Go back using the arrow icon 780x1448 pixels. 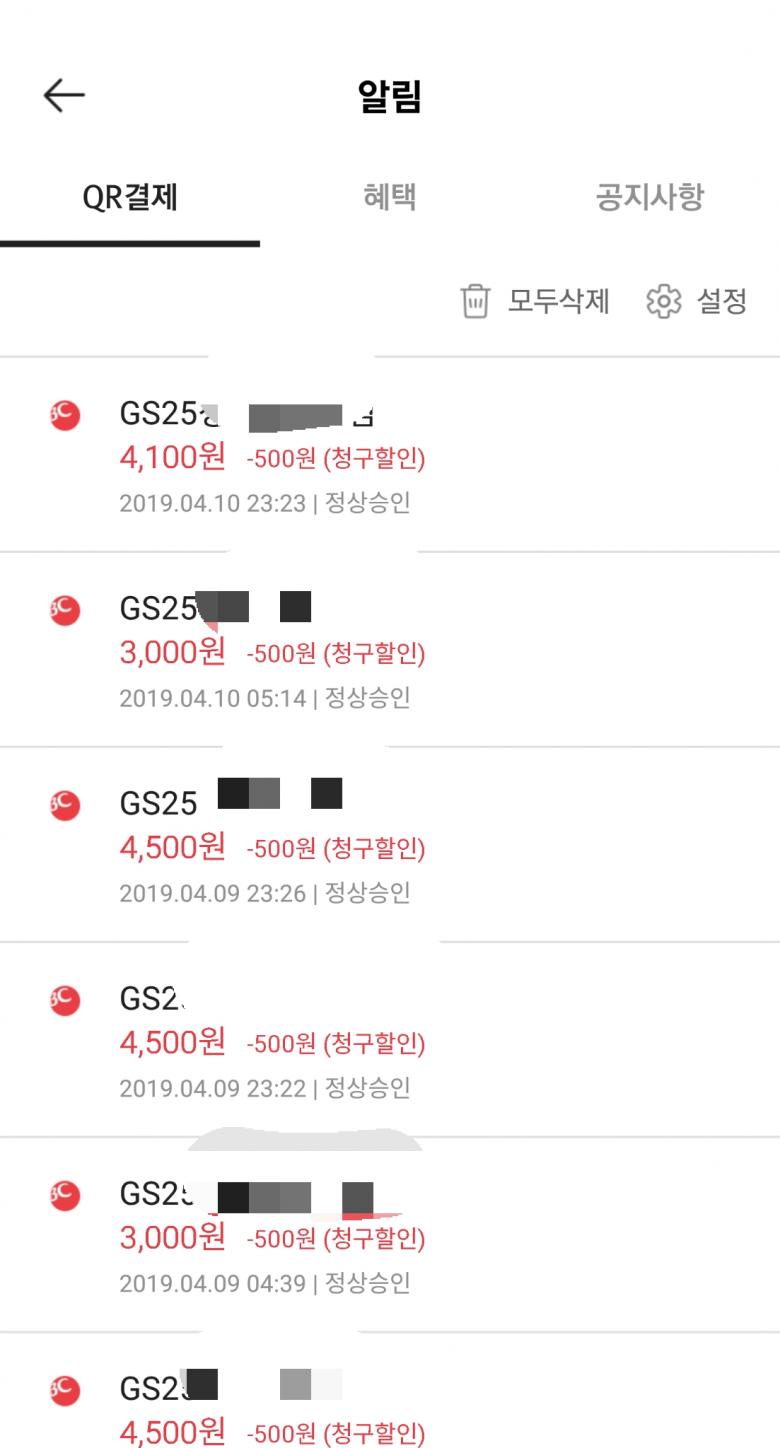tap(64, 96)
